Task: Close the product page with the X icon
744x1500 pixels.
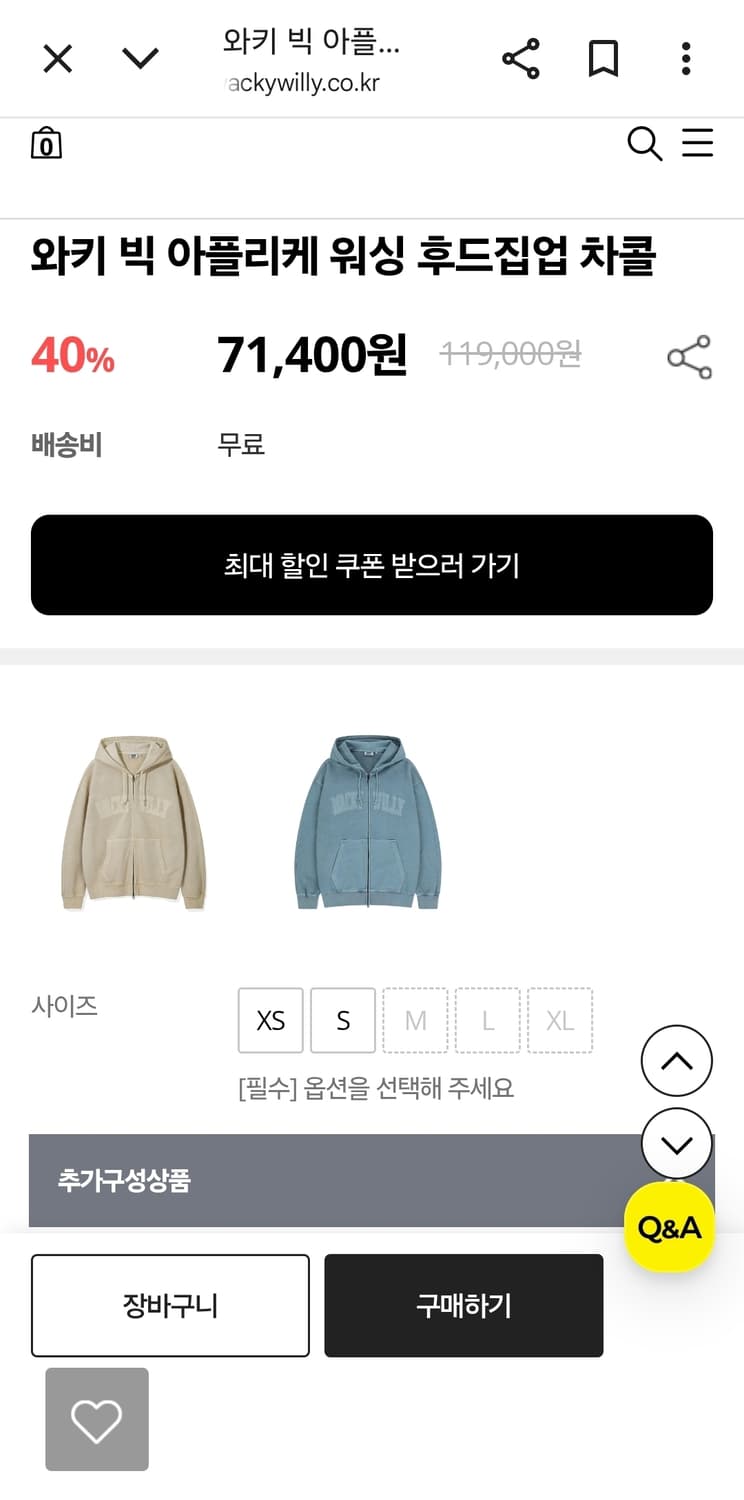Action: point(57,60)
